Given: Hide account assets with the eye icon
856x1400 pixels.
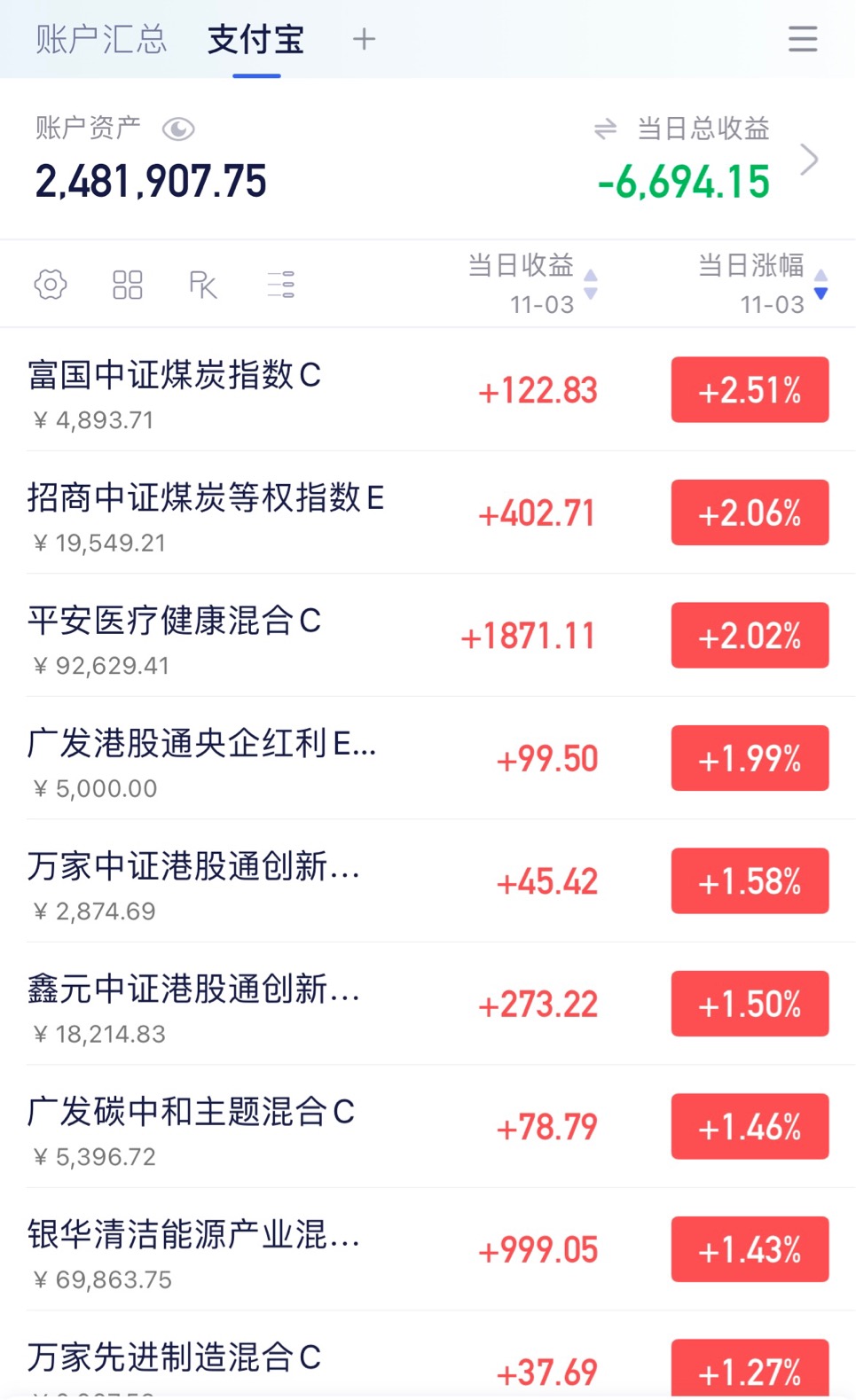Looking at the screenshot, I should coord(178,129).
